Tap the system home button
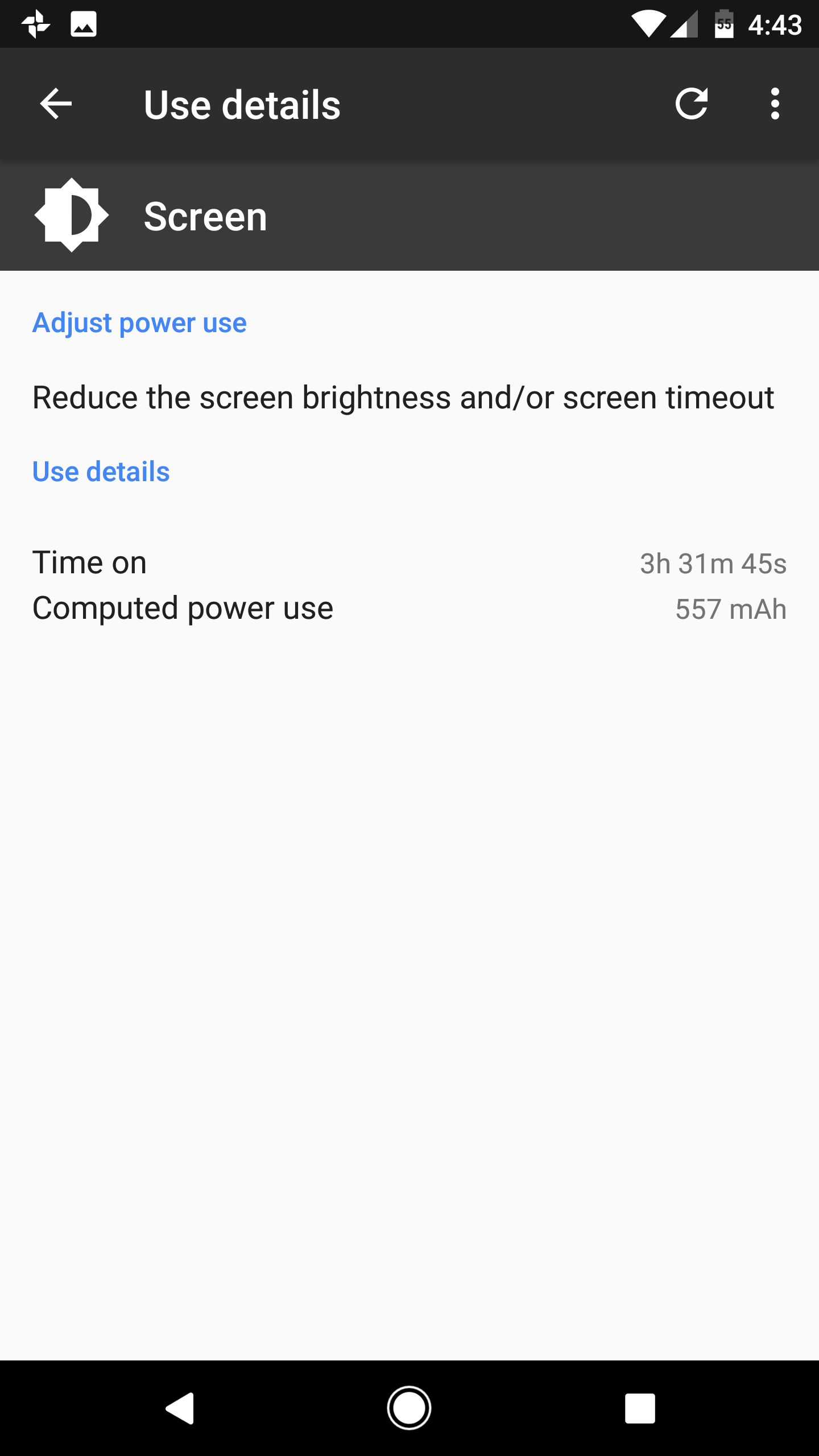This screenshot has height=1456, width=819. point(409,1408)
